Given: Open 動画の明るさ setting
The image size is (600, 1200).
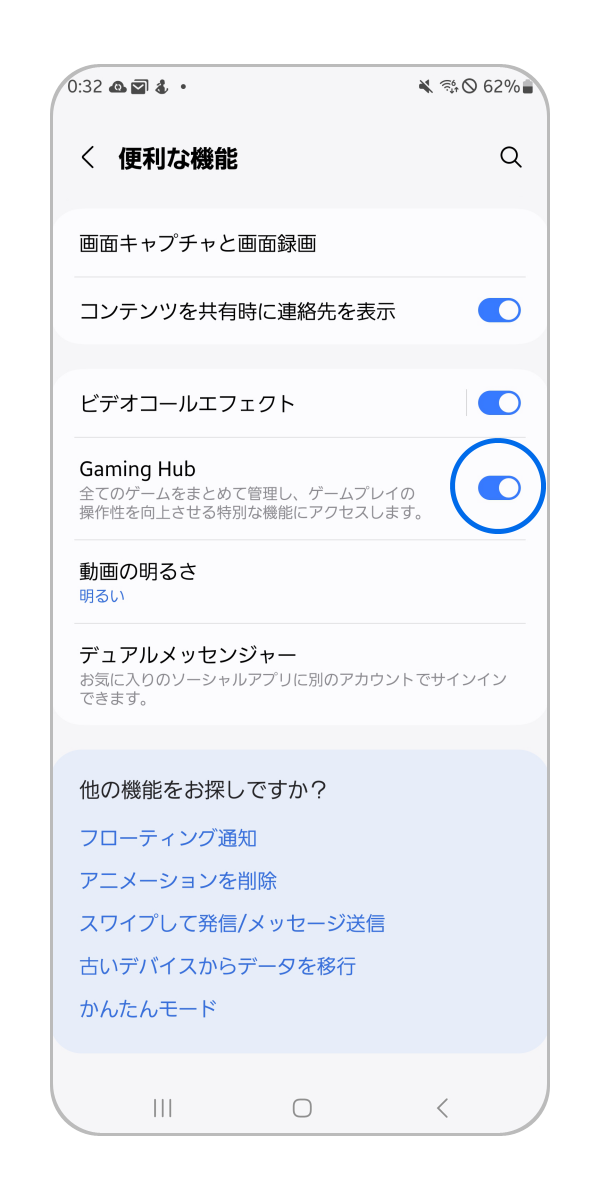Looking at the screenshot, I should pos(139,582).
